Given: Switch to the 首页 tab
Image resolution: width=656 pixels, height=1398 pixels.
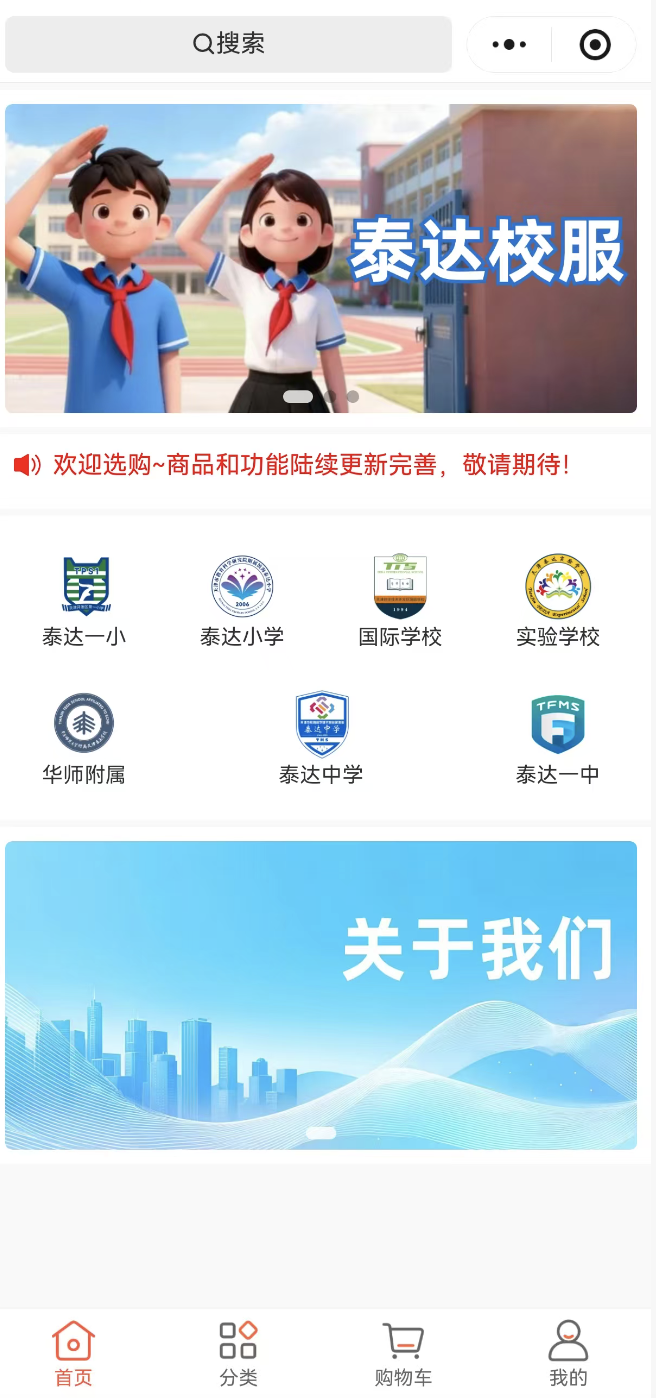Looking at the screenshot, I should click(x=74, y=1353).
